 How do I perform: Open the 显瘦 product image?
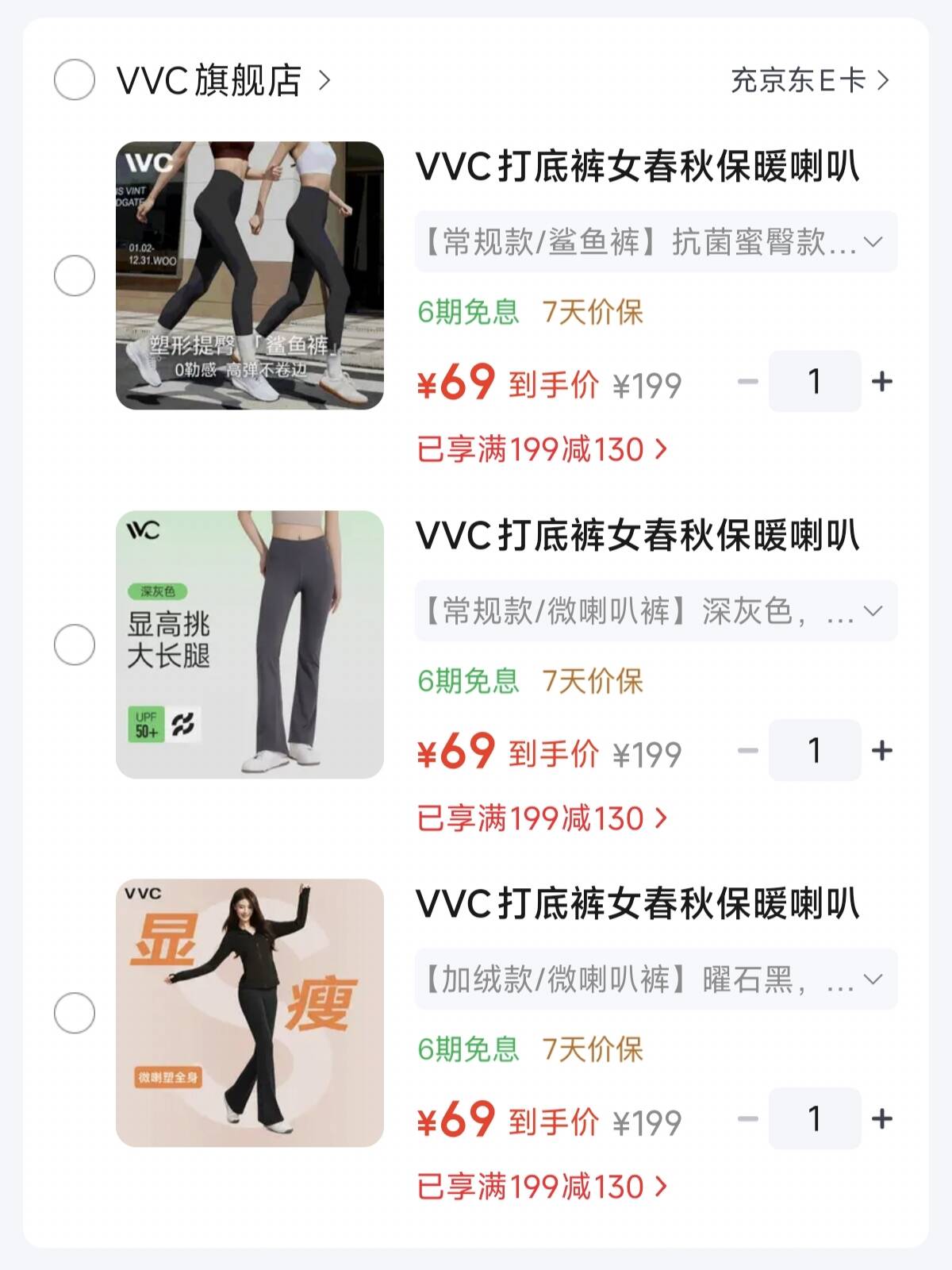point(250,1013)
